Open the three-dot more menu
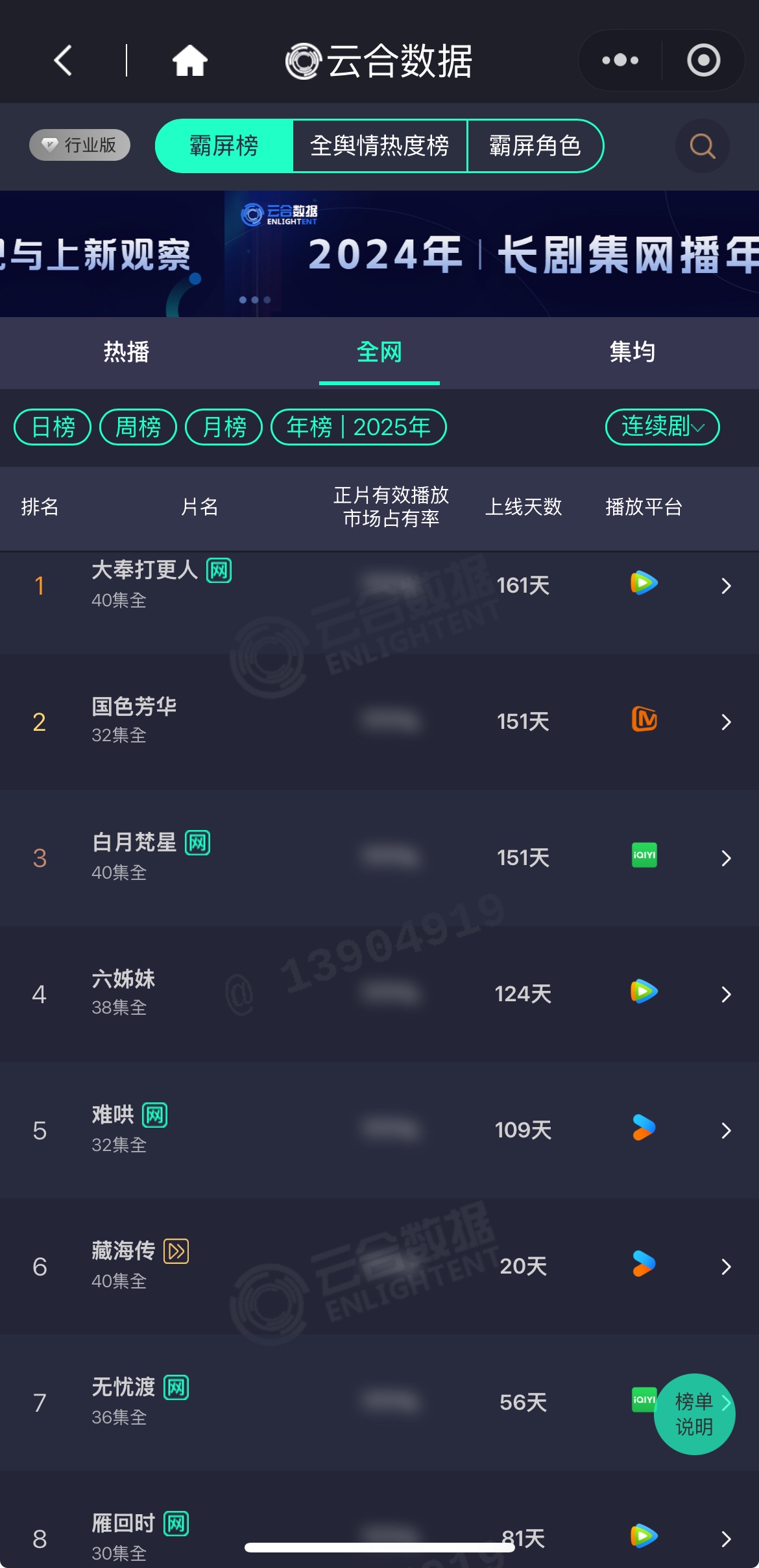Screen dimensions: 759x1568 (620, 60)
